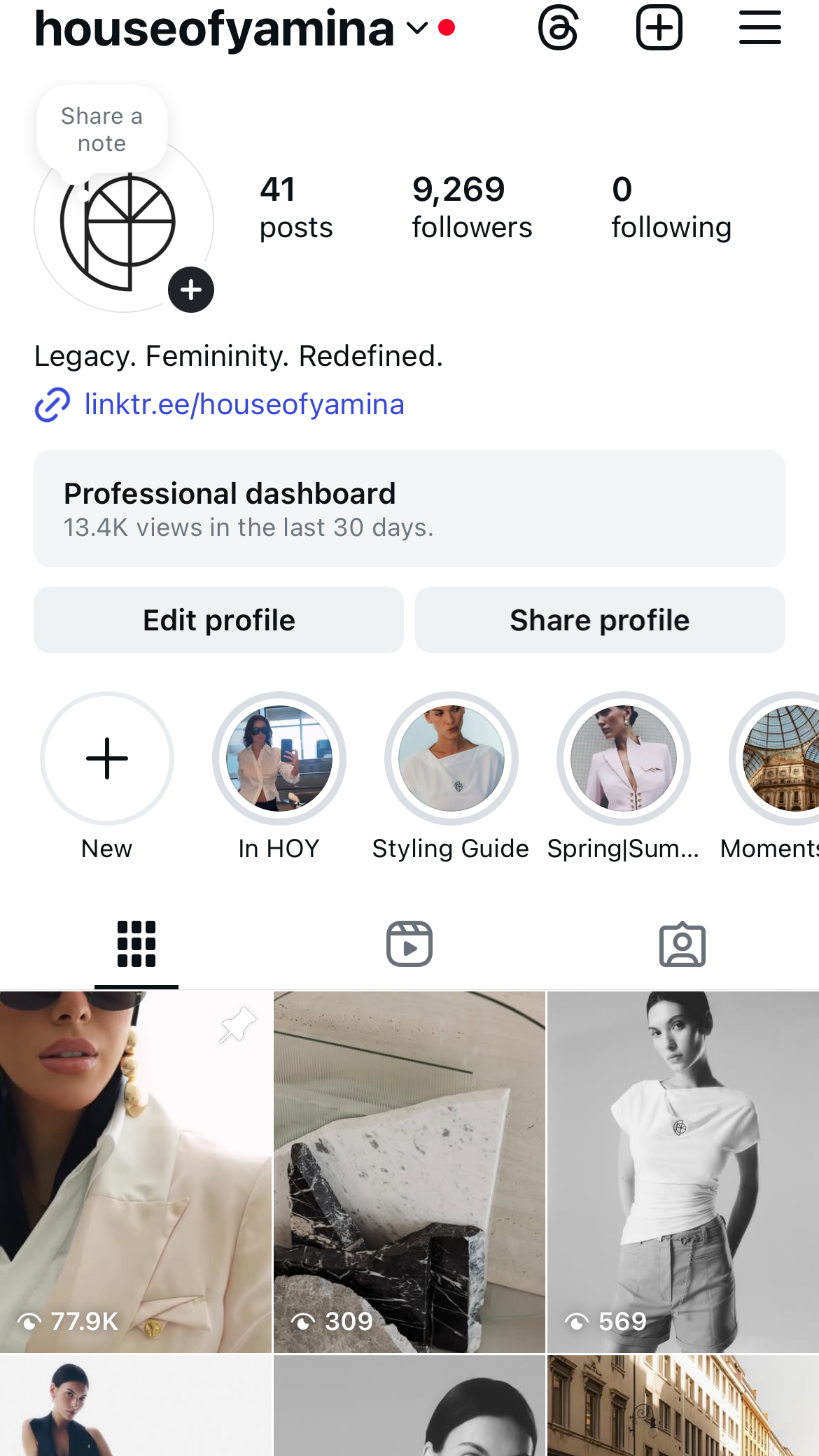
Task: Create a new post with plus icon
Action: pos(659,28)
